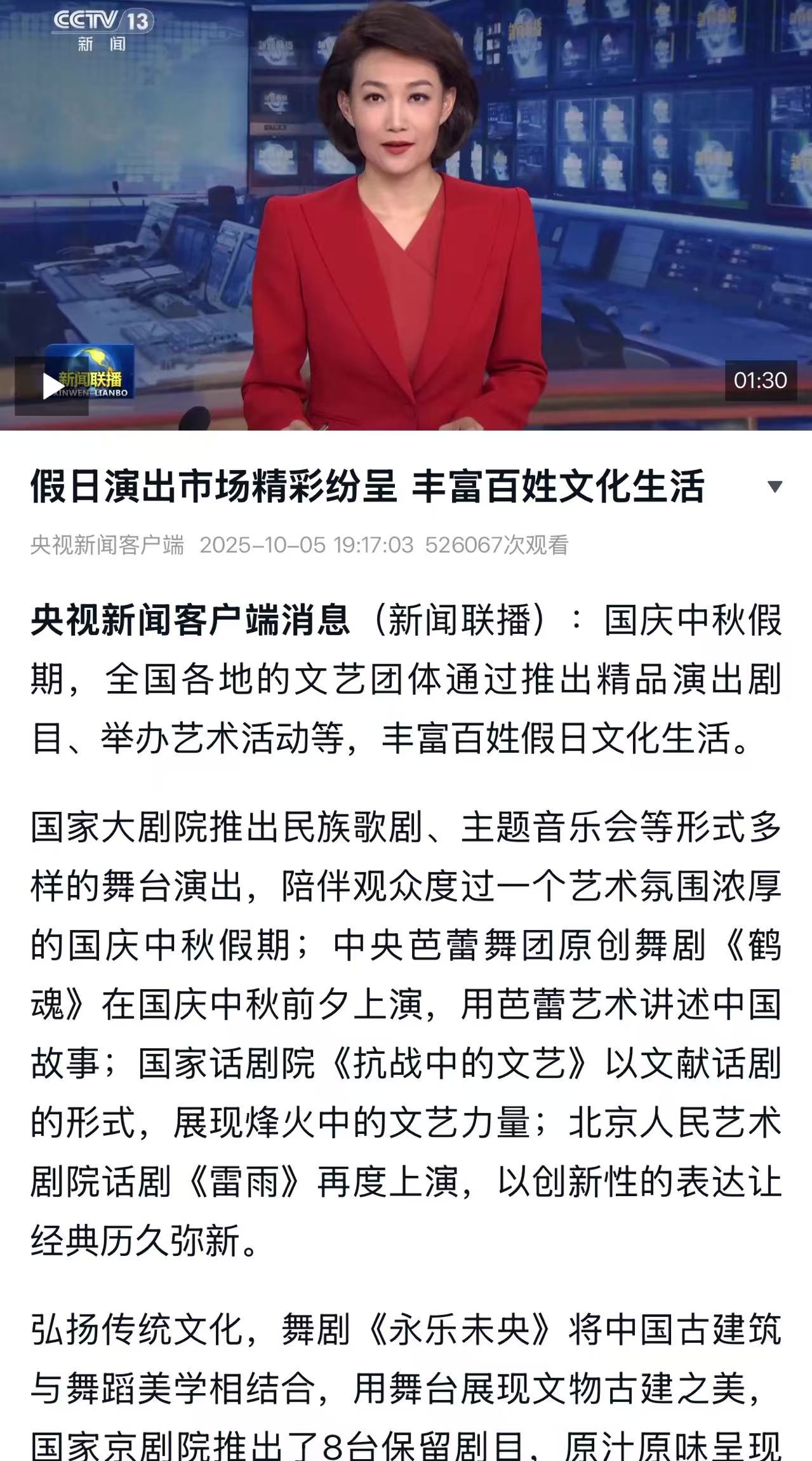Play the 新闻联播 news video
Viewport: 812px width, 1461px height.
(52, 386)
